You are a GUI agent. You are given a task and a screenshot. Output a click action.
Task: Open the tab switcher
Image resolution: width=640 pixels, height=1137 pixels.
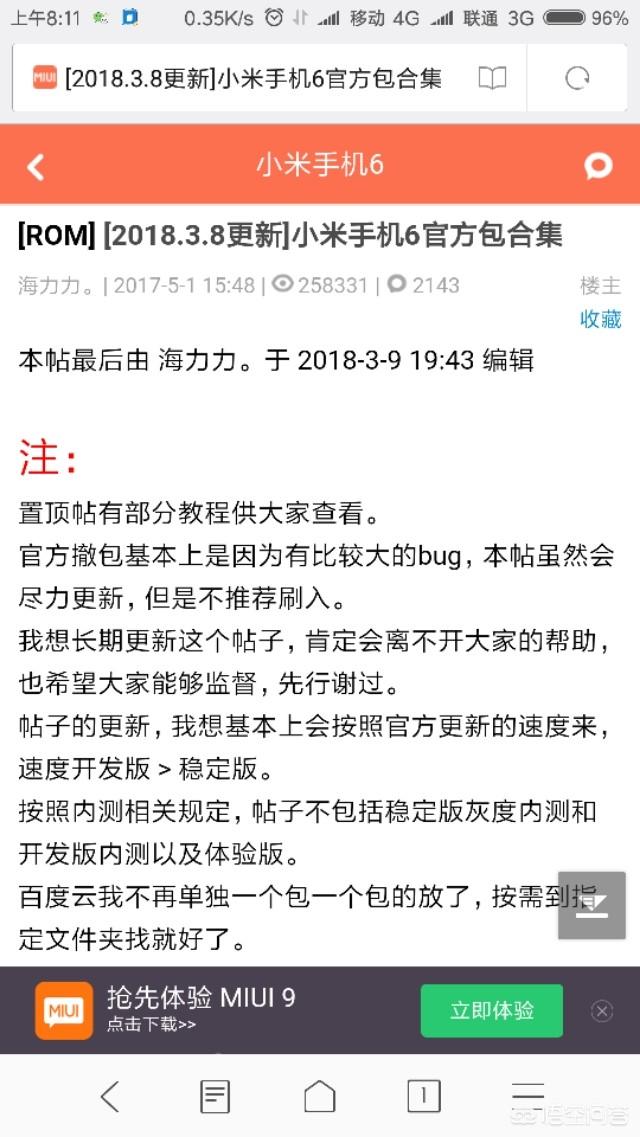tap(423, 1096)
